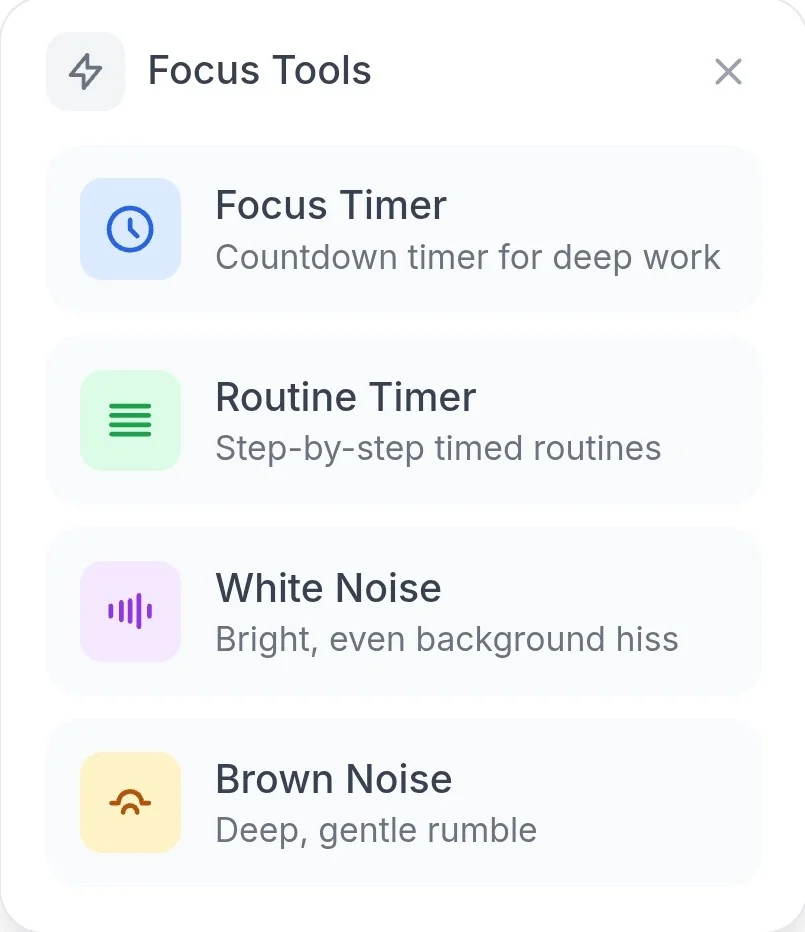This screenshot has width=805, height=932.
Task: Click the Focus Tools header title
Action: point(258,71)
